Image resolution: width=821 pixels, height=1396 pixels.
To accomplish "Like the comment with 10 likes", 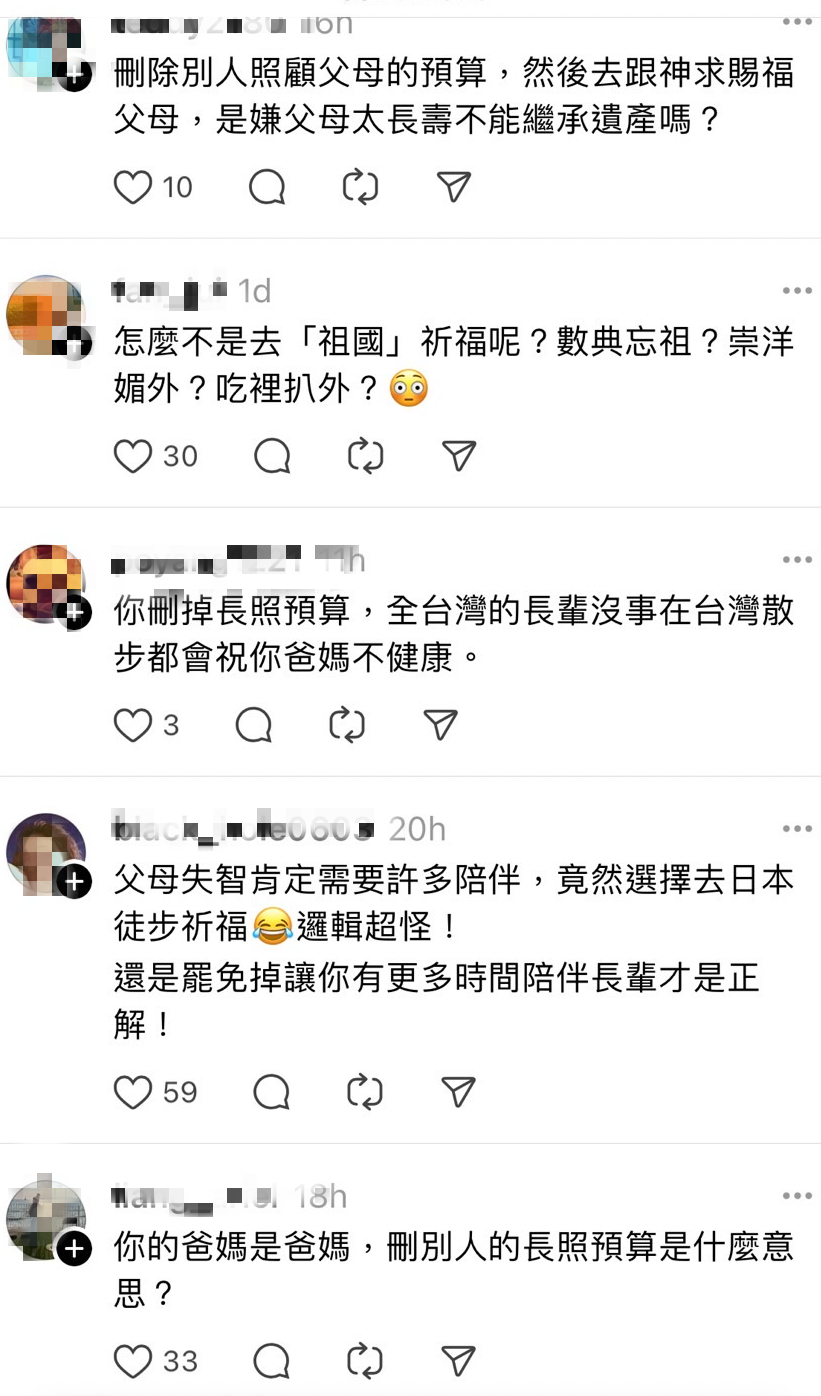I will point(133,187).
